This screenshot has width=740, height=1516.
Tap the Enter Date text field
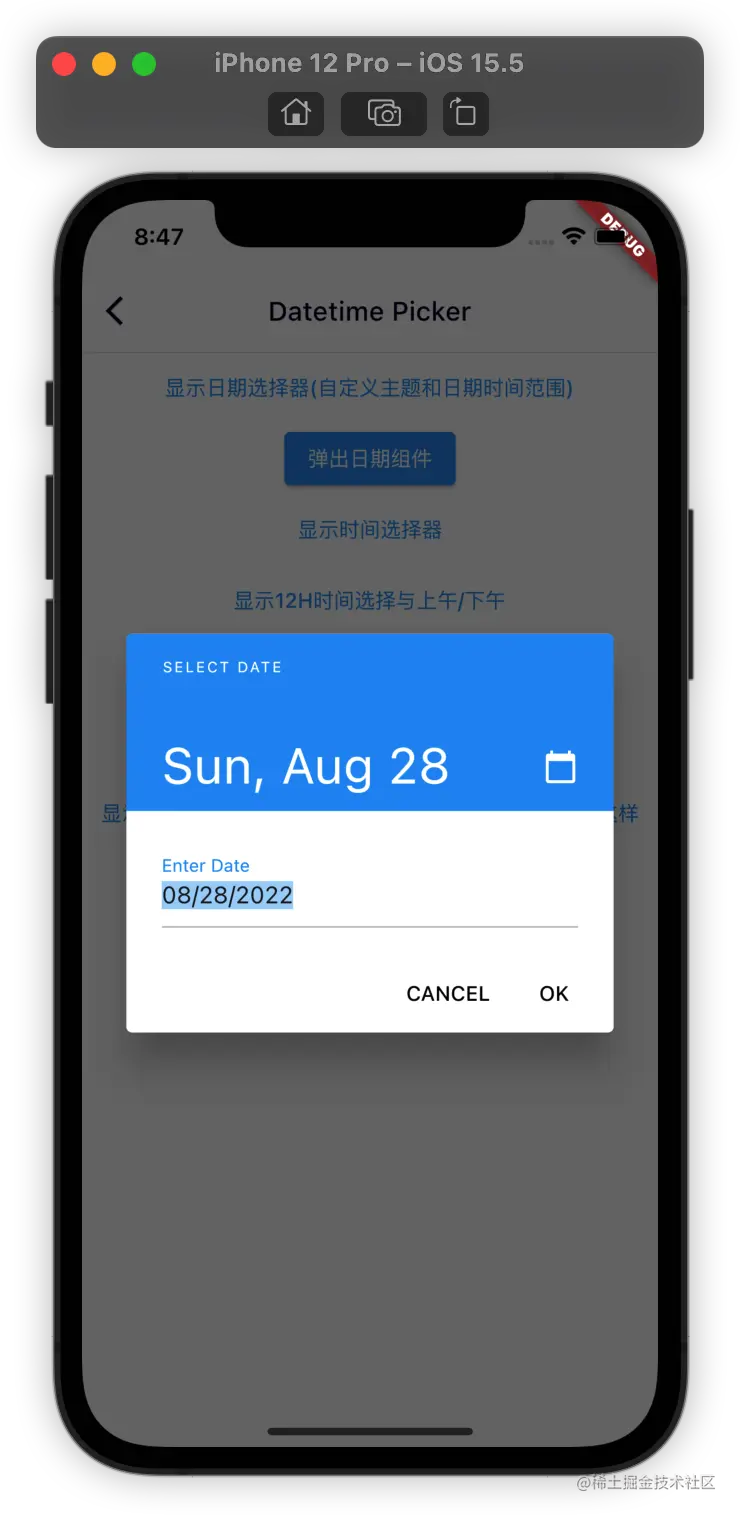[x=369, y=895]
